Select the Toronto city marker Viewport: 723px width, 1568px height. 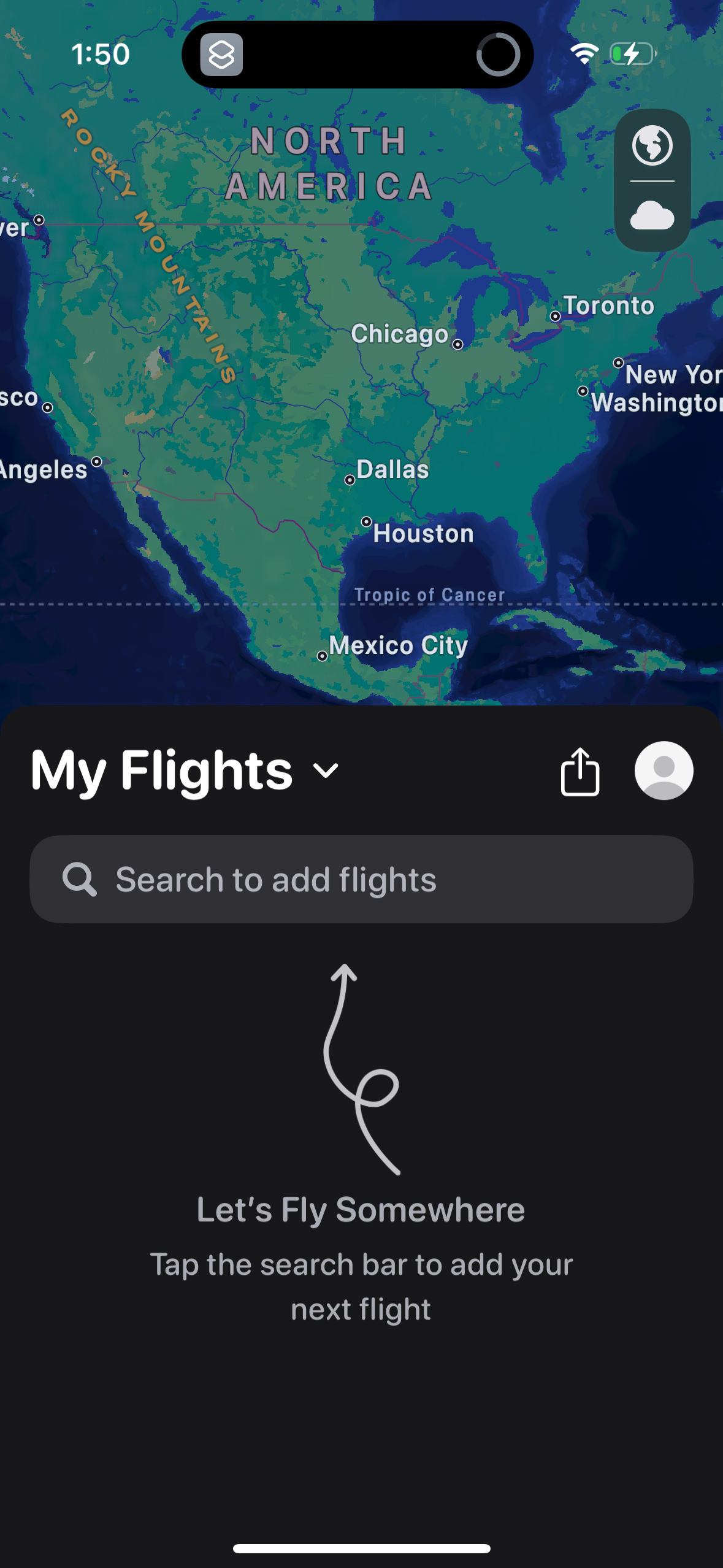click(556, 315)
